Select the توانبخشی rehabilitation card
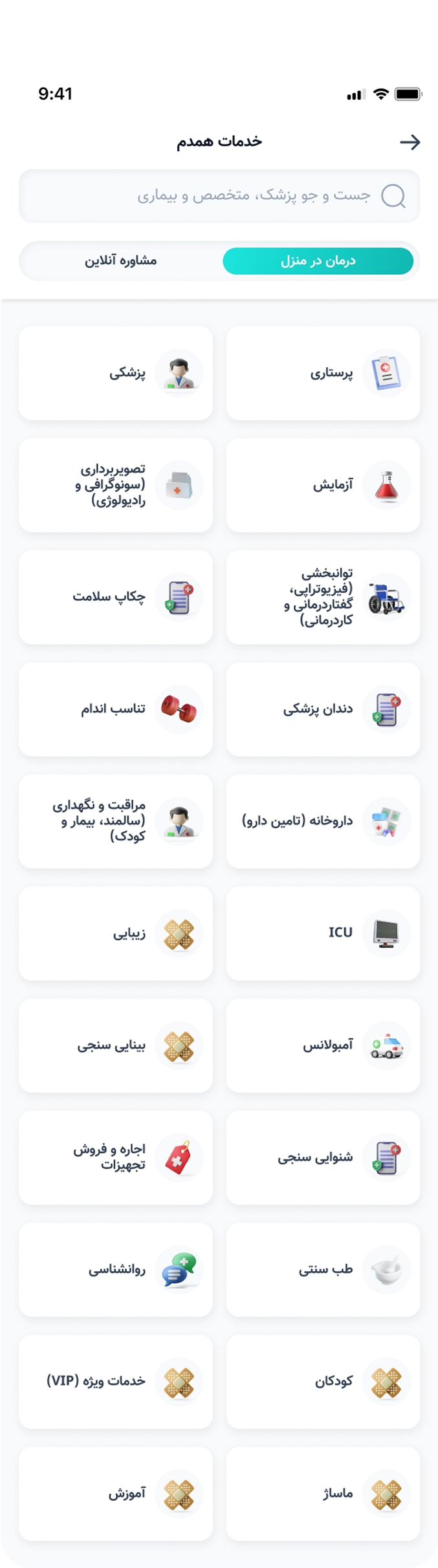Image resolution: width=438 pixels, height=1568 pixels. [x=323, y=597]
